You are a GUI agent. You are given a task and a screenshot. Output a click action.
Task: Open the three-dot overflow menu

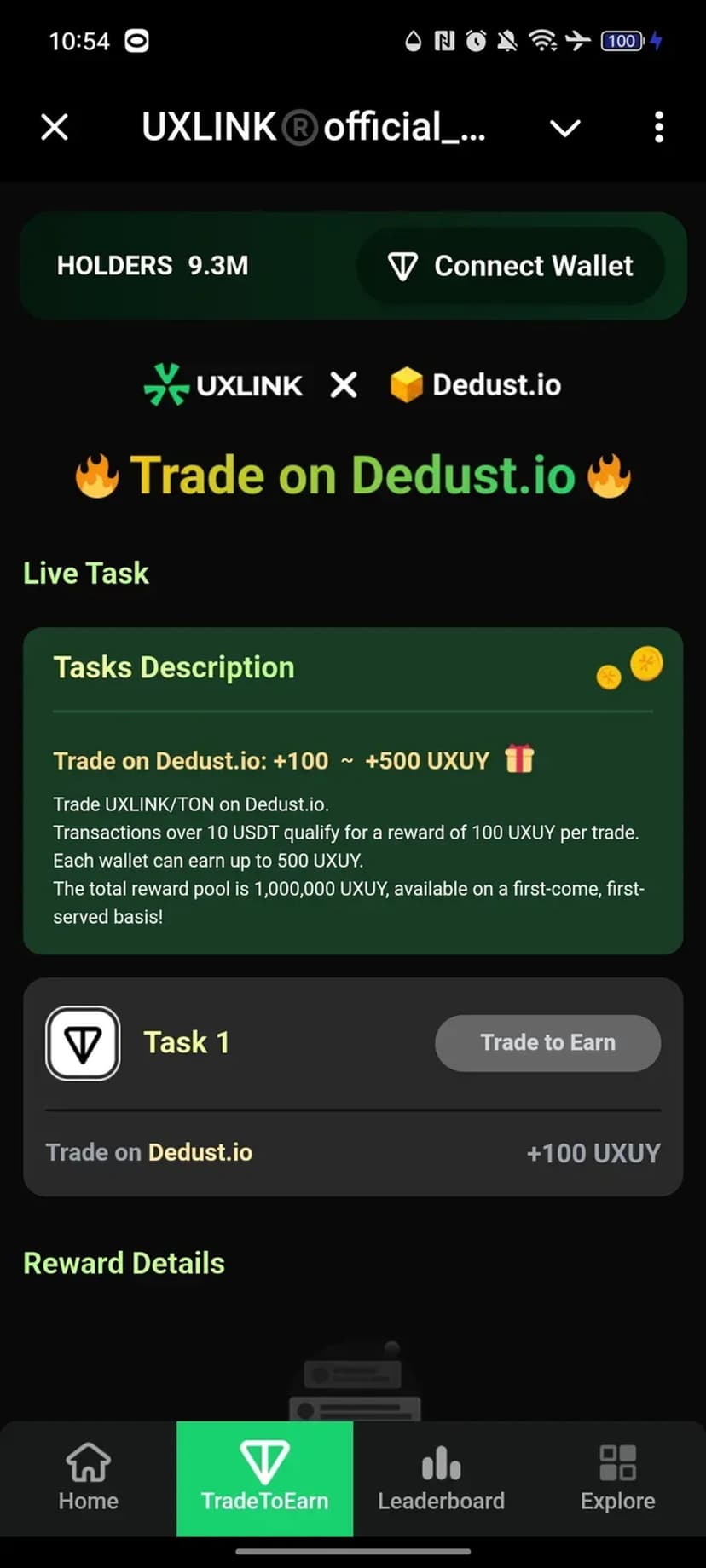pyautogui.click(x=658, y=128)
